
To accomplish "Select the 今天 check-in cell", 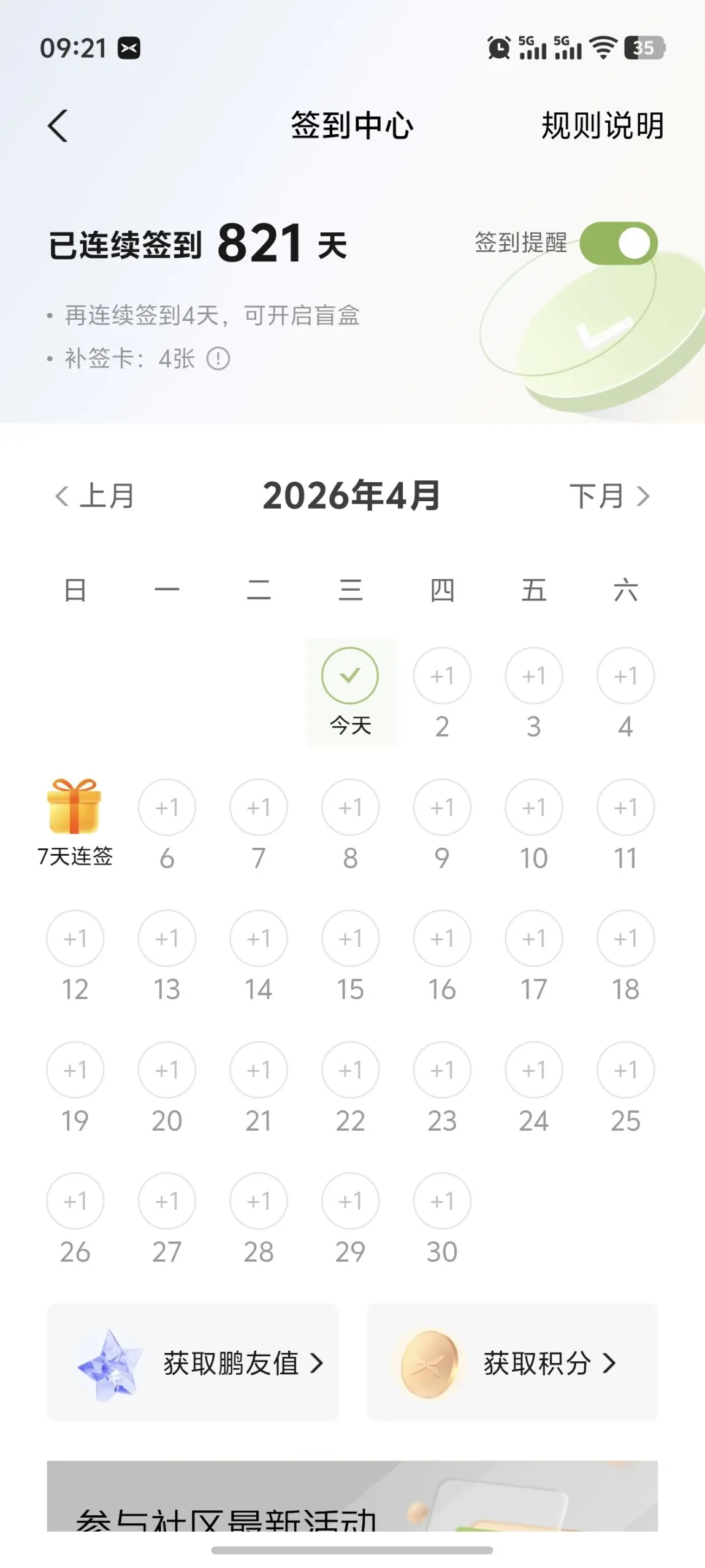I will coord(350,691).
